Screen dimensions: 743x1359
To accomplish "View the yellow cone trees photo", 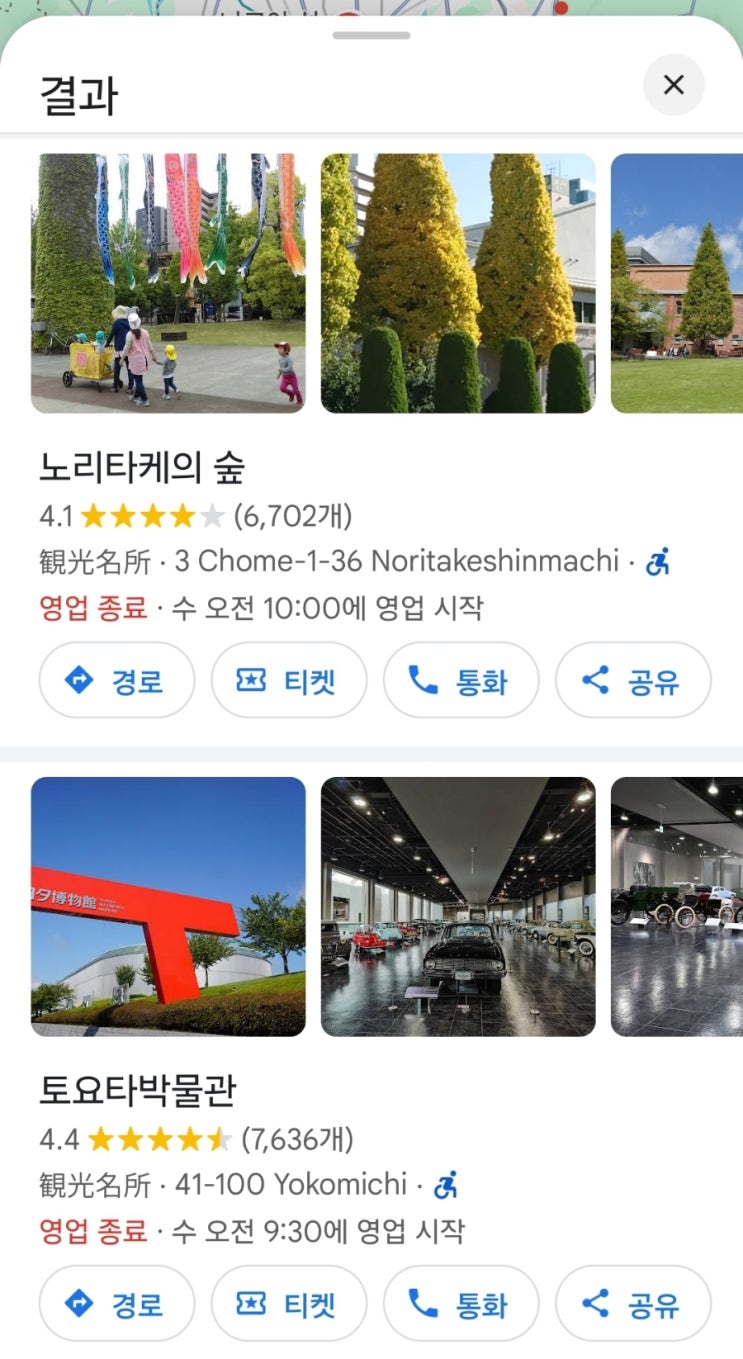I will click(457, 283).
